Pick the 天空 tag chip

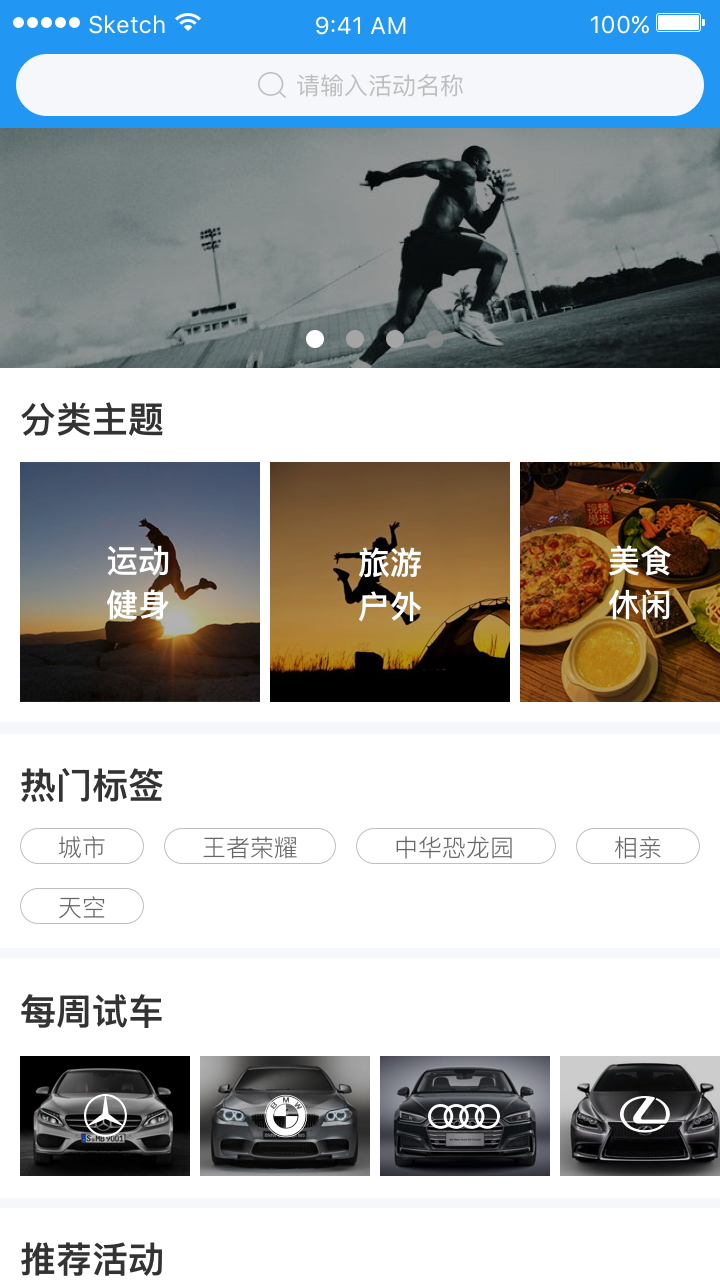pos(82,906)
